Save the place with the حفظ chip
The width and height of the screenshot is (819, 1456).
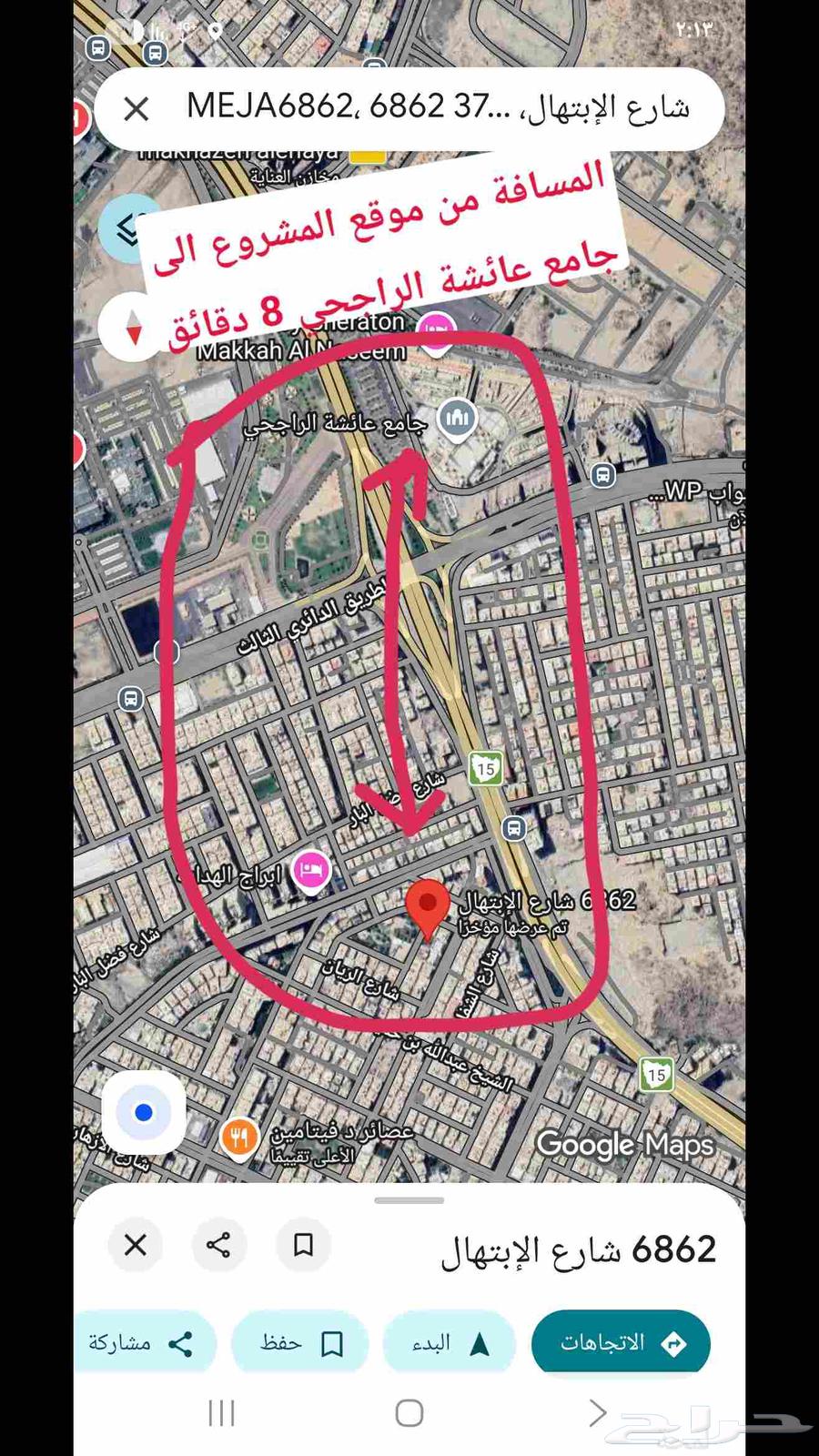(x=300, y=1343)
